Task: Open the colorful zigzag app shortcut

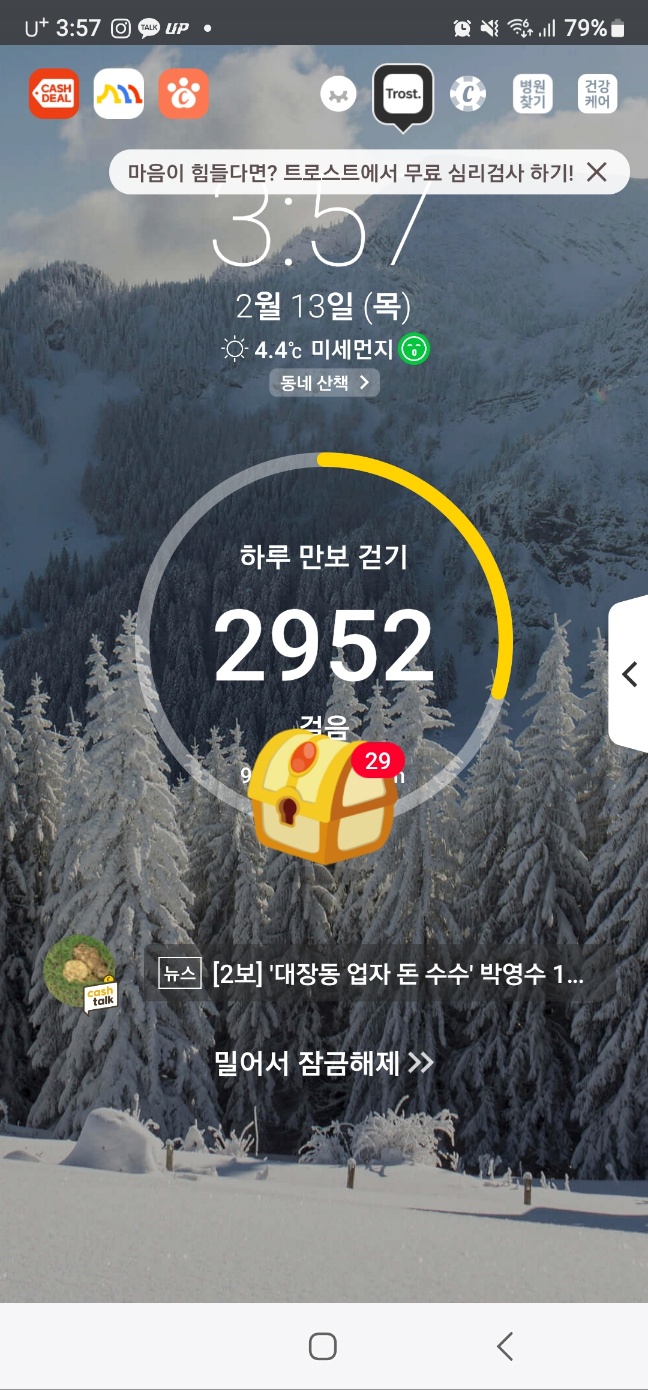Action: [x=119, y=94]
